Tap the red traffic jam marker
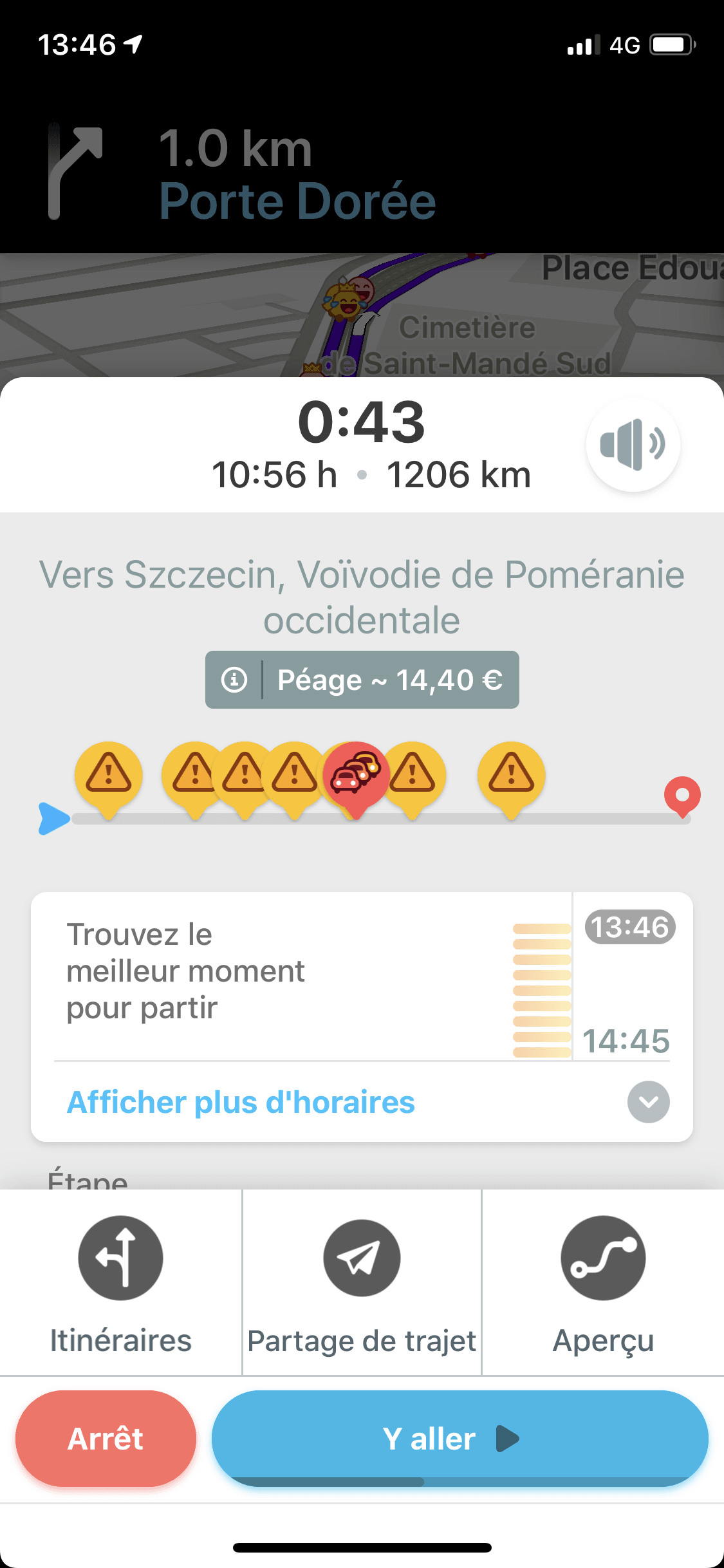Image resolution: width=724 pixels, height=1568 pixels. click(356, 774)
